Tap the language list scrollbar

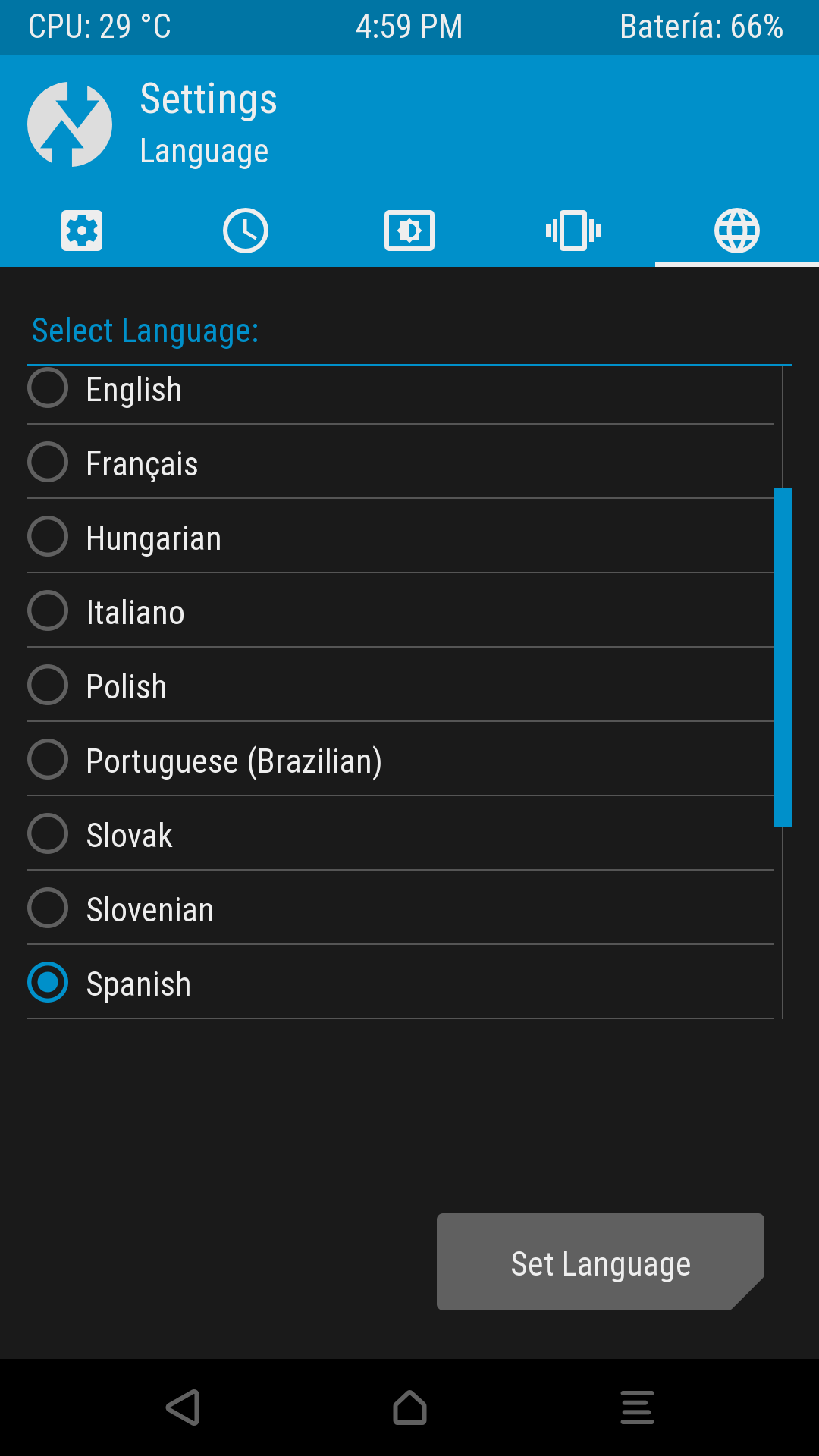(x=783, y=657)
